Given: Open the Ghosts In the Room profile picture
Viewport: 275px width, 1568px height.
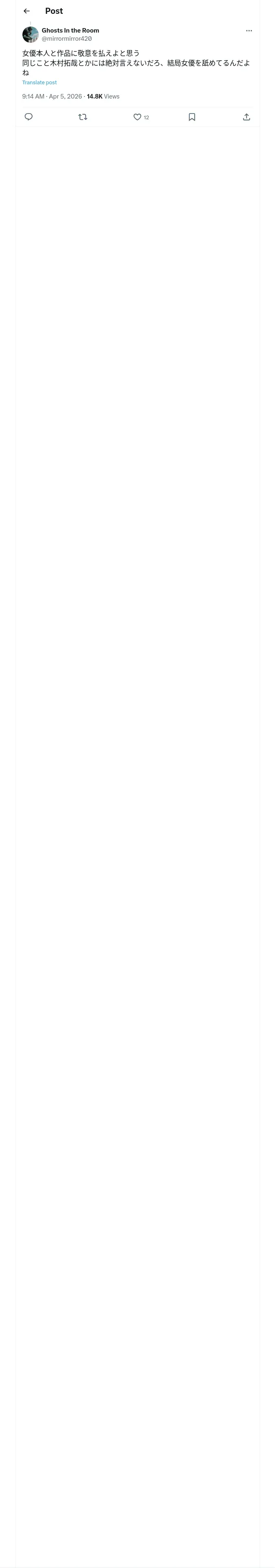Looking at the screenshot, I should tap(31, 35).
